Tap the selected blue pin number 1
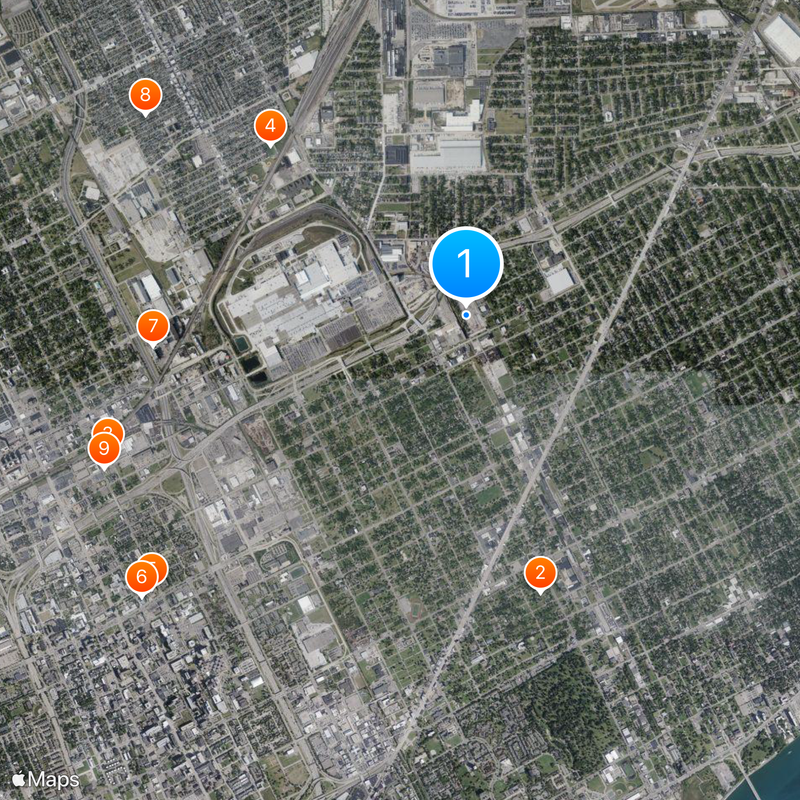 (465, 264)
